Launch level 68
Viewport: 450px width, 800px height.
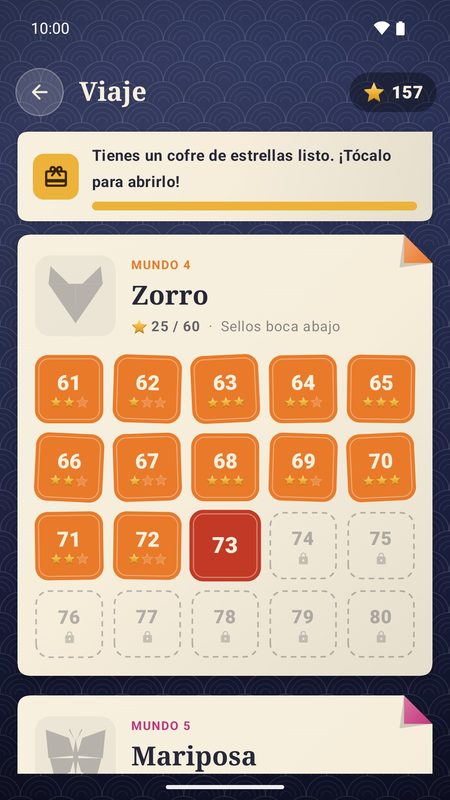click(225, 467)
